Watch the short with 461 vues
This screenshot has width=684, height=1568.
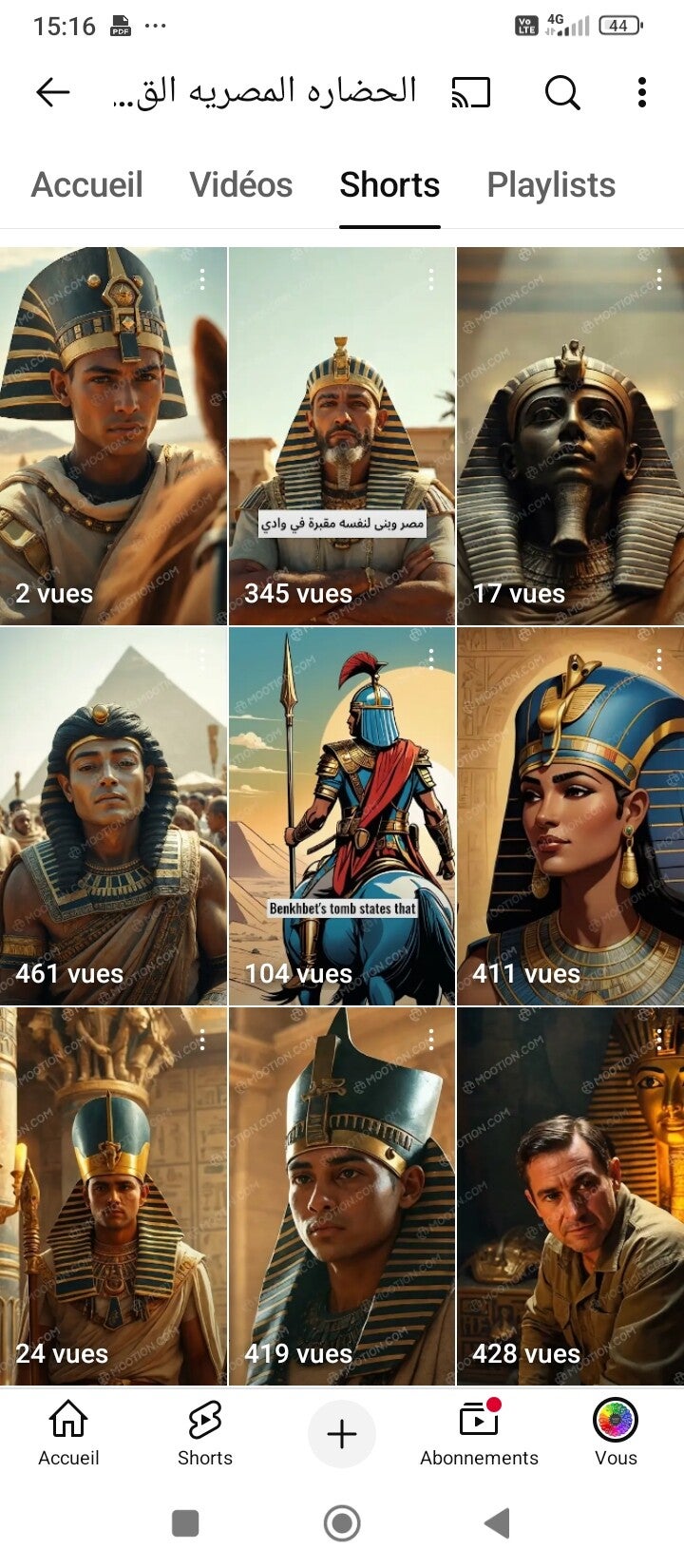coord(113,815)
